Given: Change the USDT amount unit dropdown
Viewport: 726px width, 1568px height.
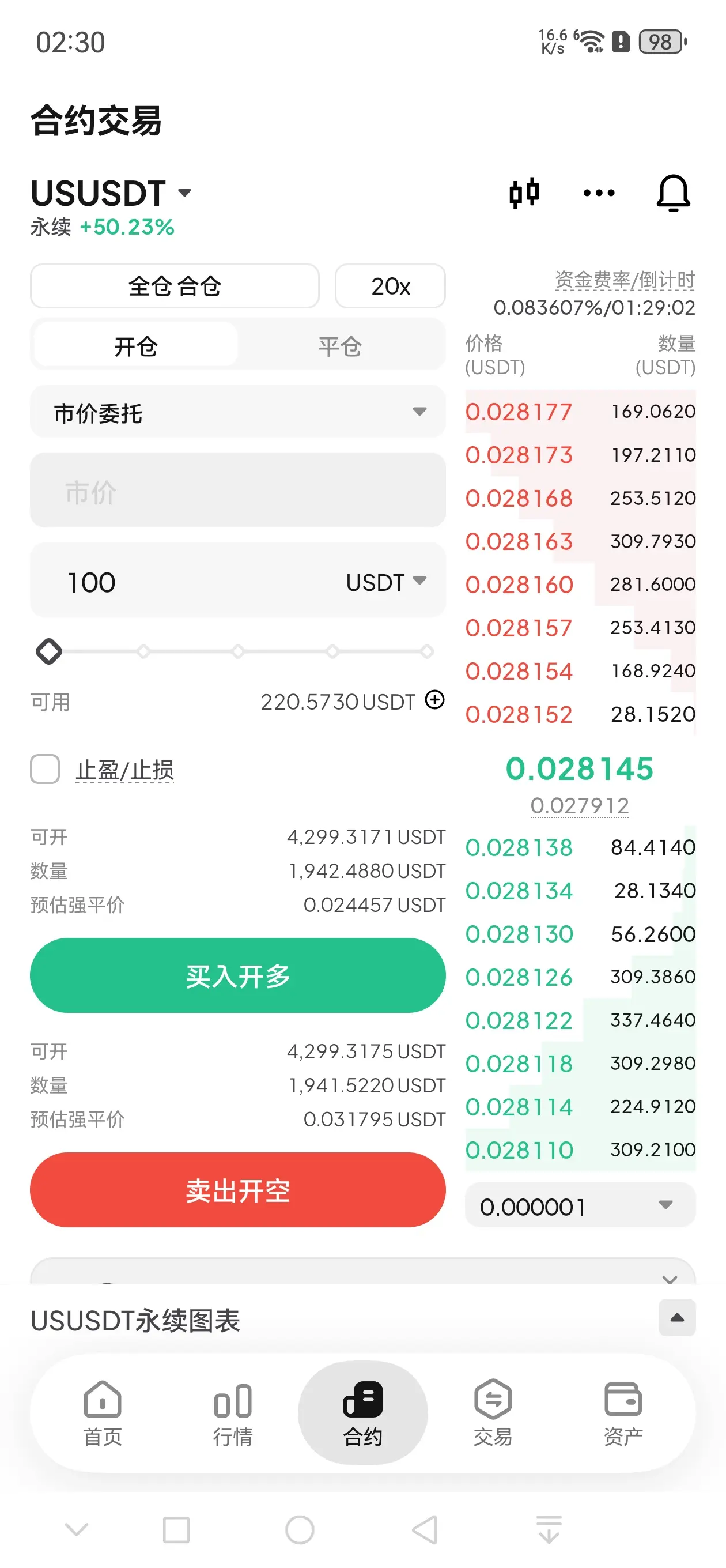Looking at the screenshot, I should click(386, 582).
